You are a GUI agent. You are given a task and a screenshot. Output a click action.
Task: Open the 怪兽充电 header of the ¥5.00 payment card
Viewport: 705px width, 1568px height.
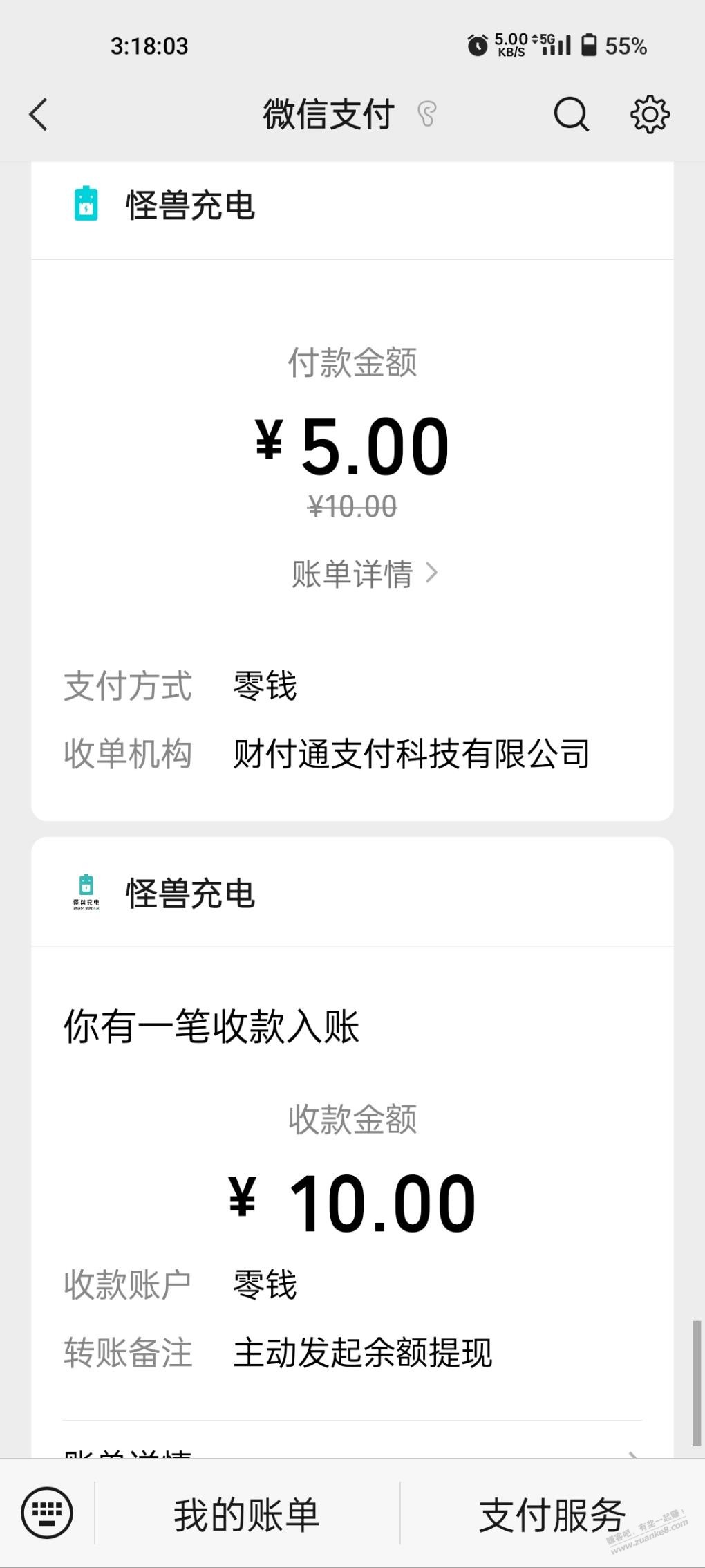tap(352, 205)
